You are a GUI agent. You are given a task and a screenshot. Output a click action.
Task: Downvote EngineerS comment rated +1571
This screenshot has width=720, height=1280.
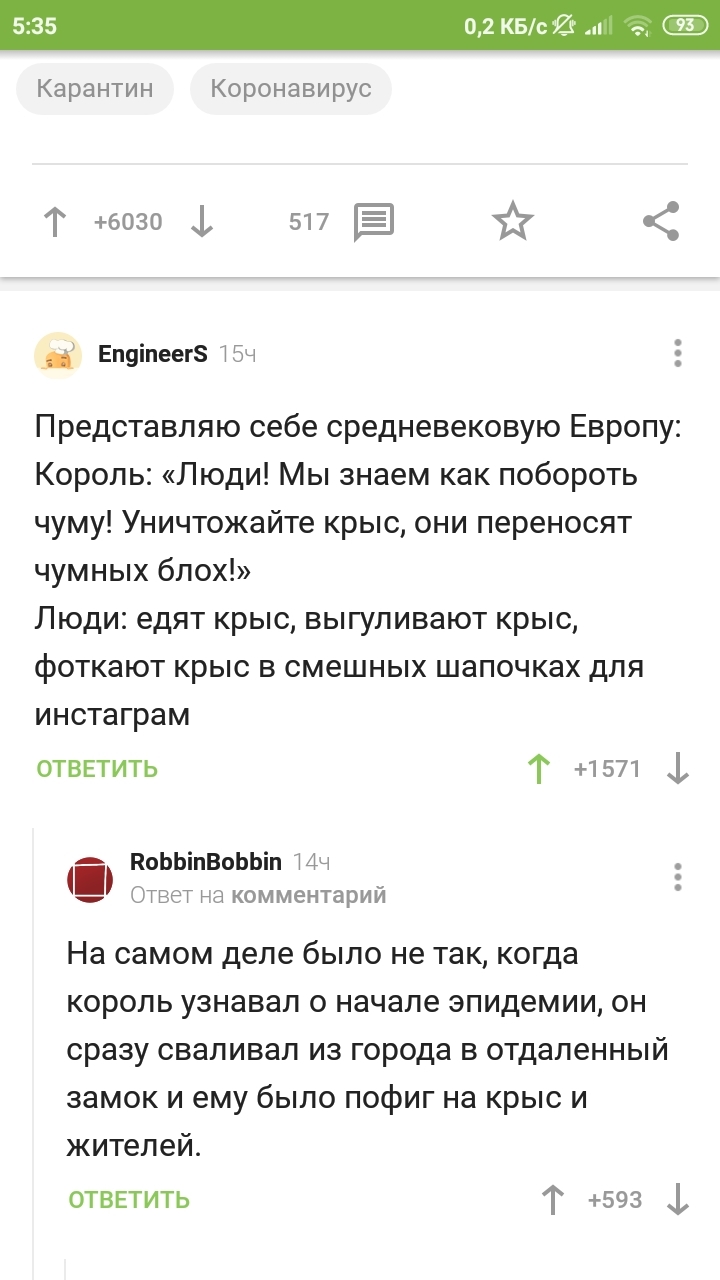tap(678, 768)
